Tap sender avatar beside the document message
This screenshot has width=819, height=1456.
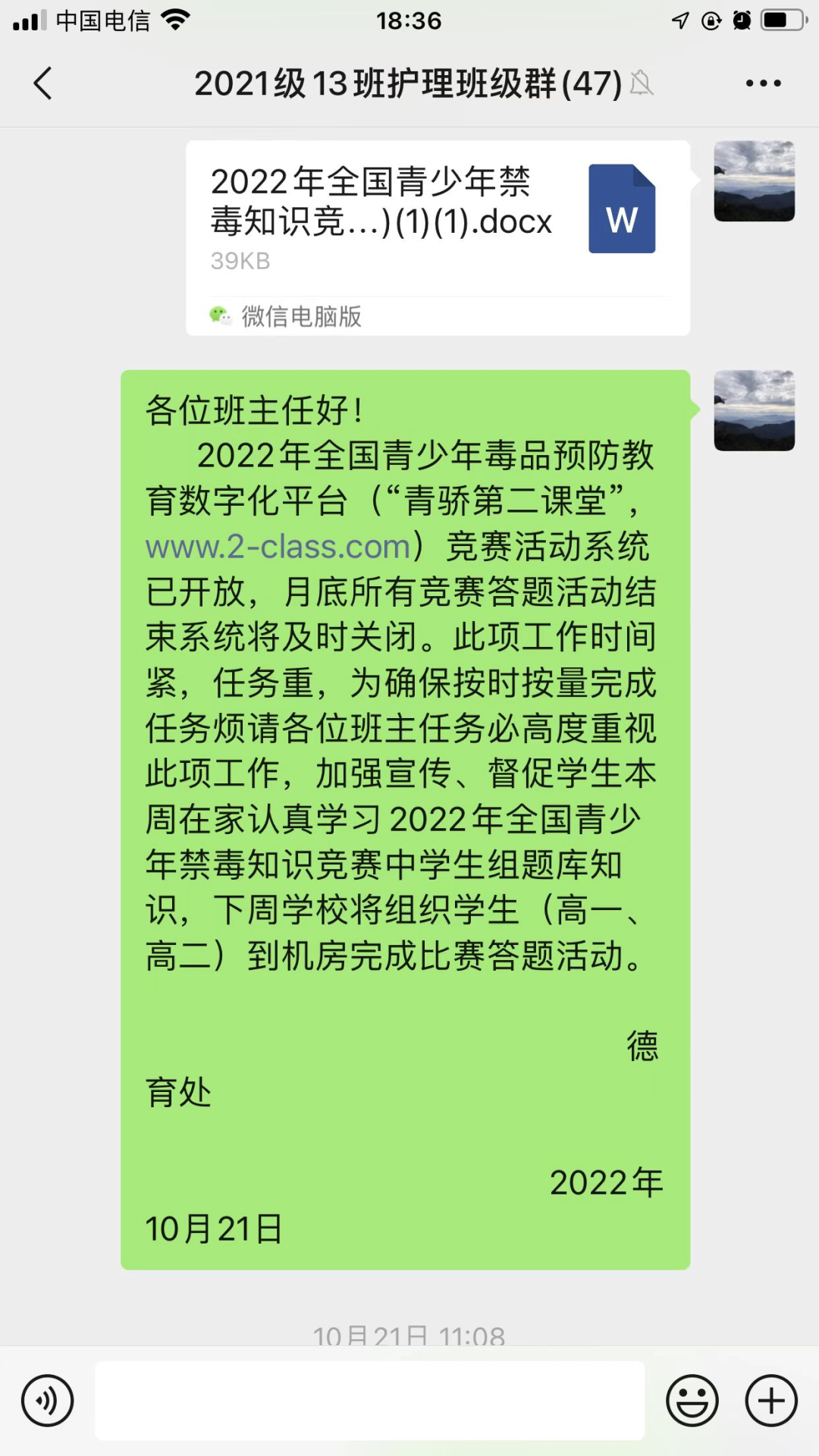click(x=754, y=181)
